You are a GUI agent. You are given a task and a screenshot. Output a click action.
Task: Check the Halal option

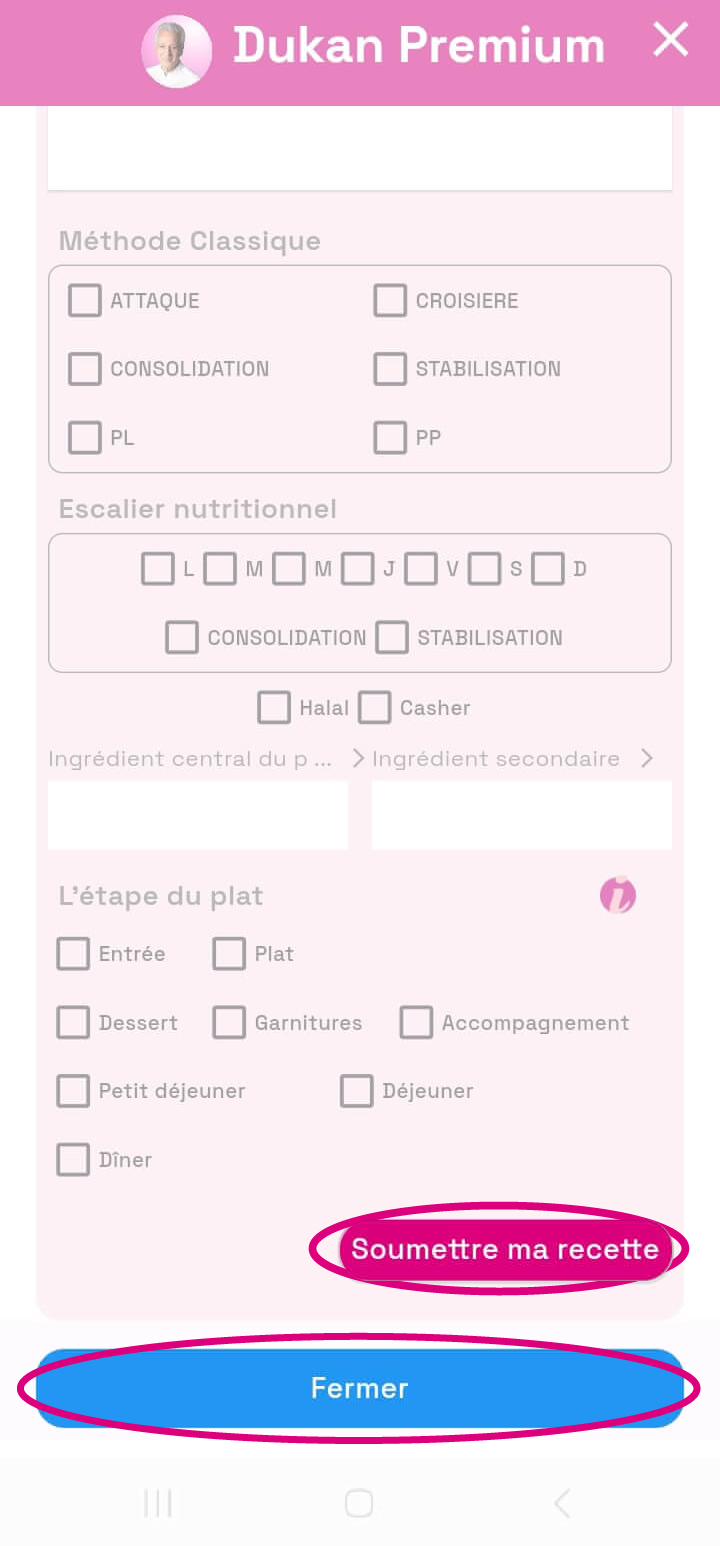pyautogui.click(x=274, y=707)
